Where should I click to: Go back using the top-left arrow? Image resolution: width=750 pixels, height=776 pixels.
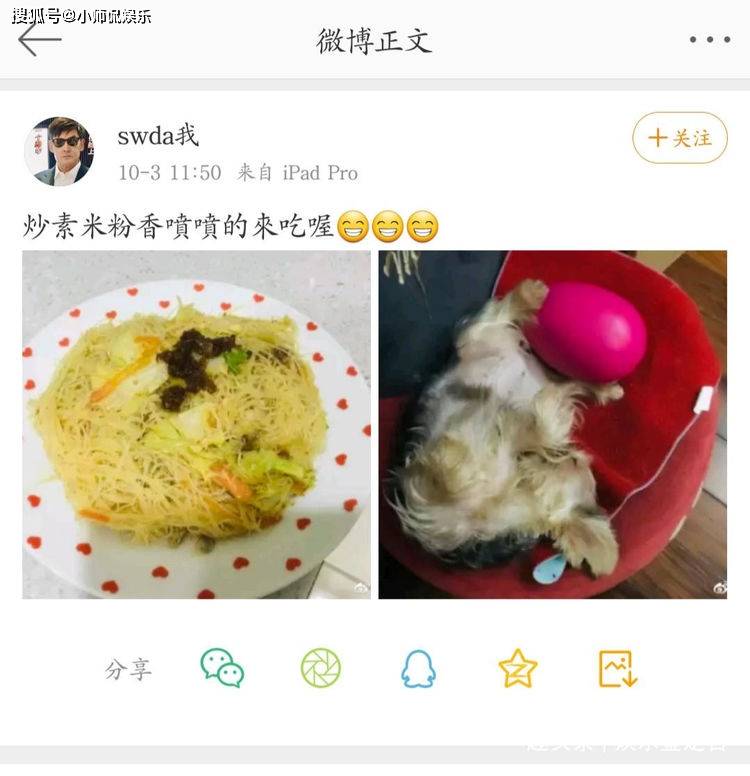coord(40,40)
